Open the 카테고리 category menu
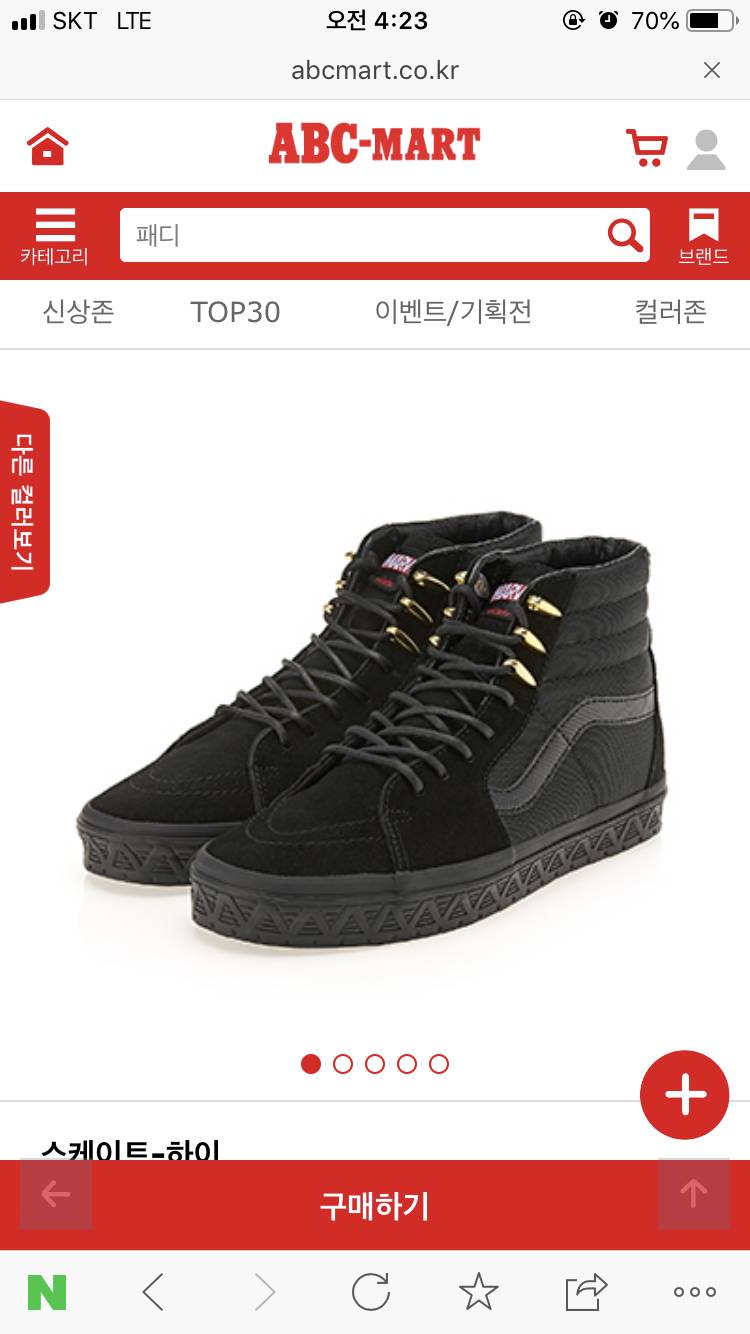 pos(55,237)
